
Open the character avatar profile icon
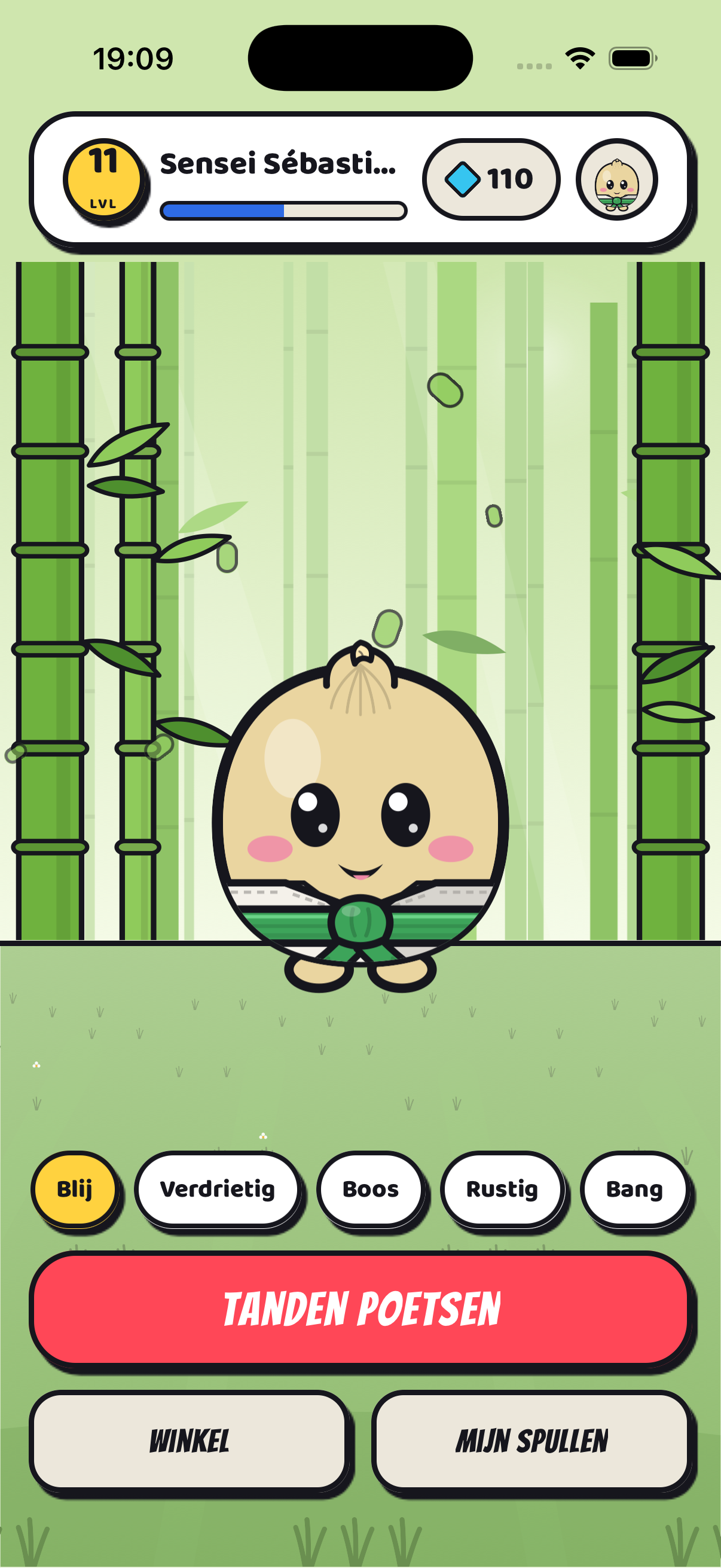point(616,179)
